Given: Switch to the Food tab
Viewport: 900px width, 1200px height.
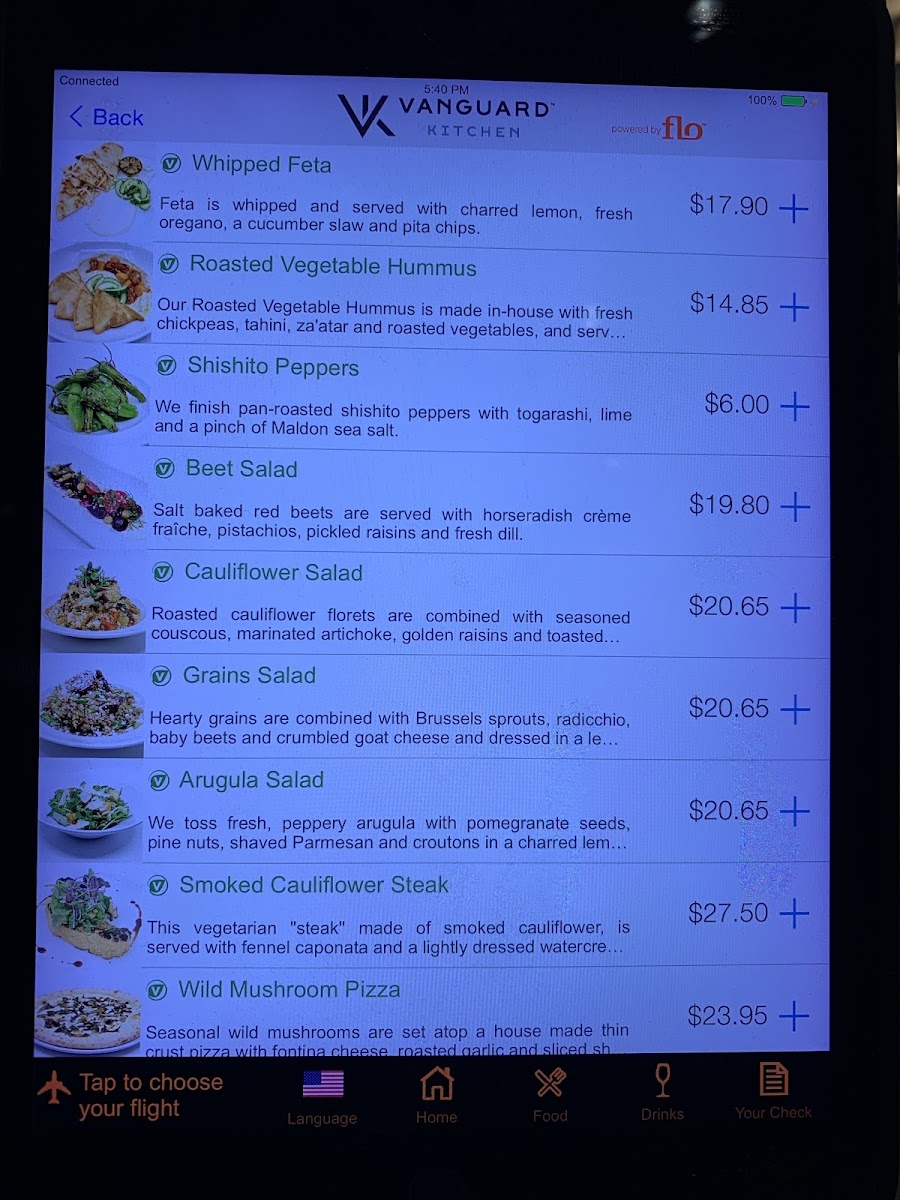Looking at the screenshot, I should click(x=549, y=1095).
